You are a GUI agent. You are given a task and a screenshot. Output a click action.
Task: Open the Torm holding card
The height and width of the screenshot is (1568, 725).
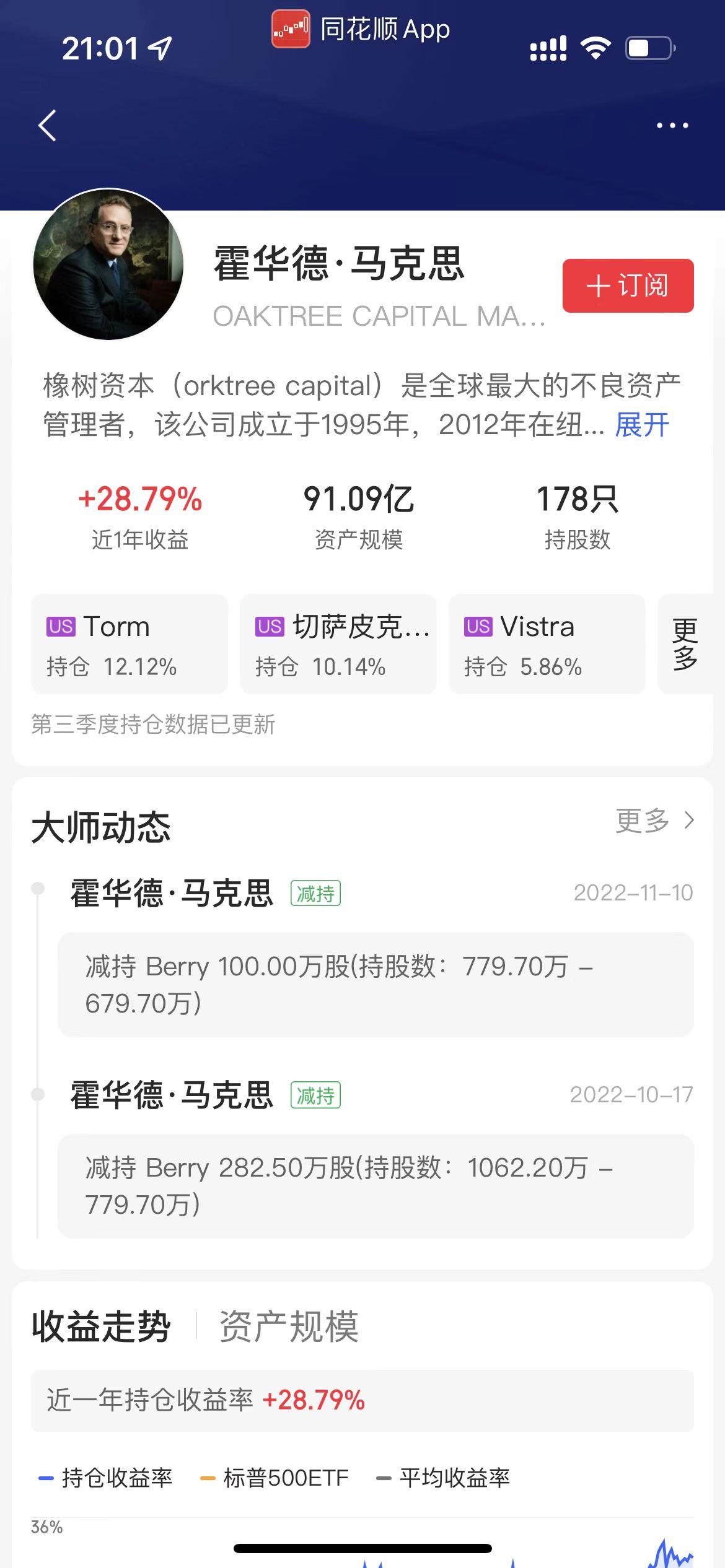coord(130,644)
